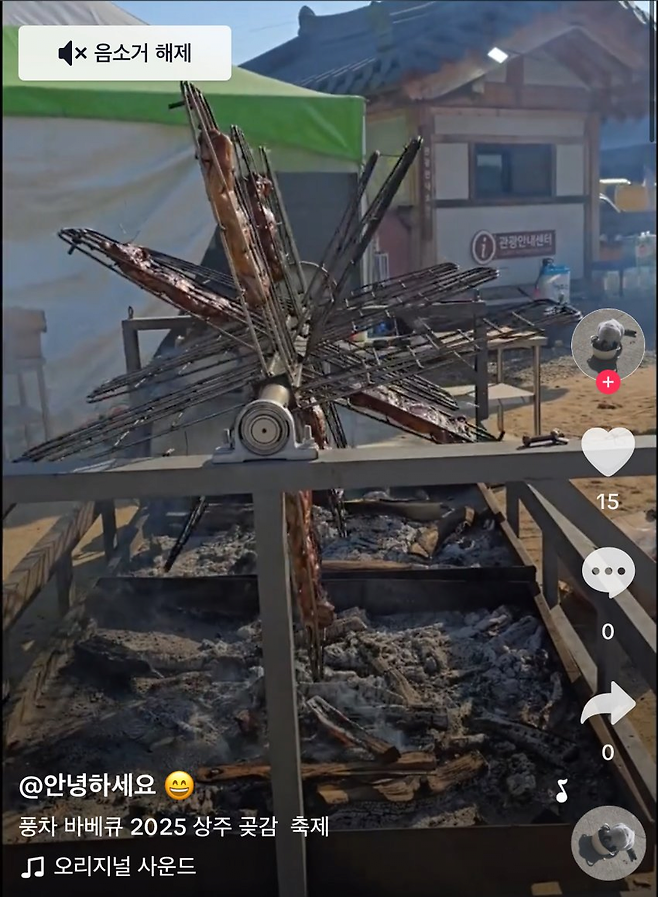Like this video with the heart
The width and height of the screenshot is (658, 897).
[608, 452]
